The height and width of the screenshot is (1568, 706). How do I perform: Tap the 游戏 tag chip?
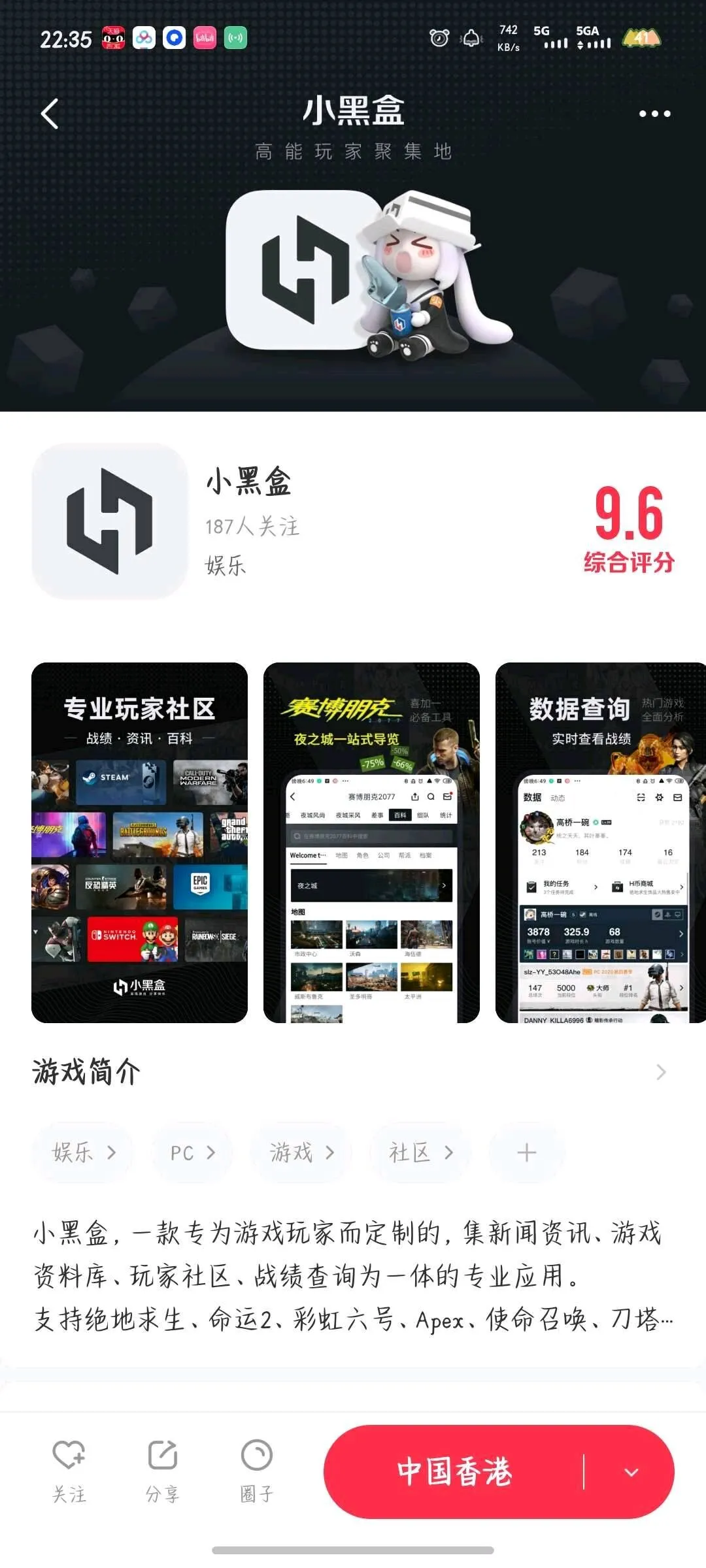click(301, 1152)
